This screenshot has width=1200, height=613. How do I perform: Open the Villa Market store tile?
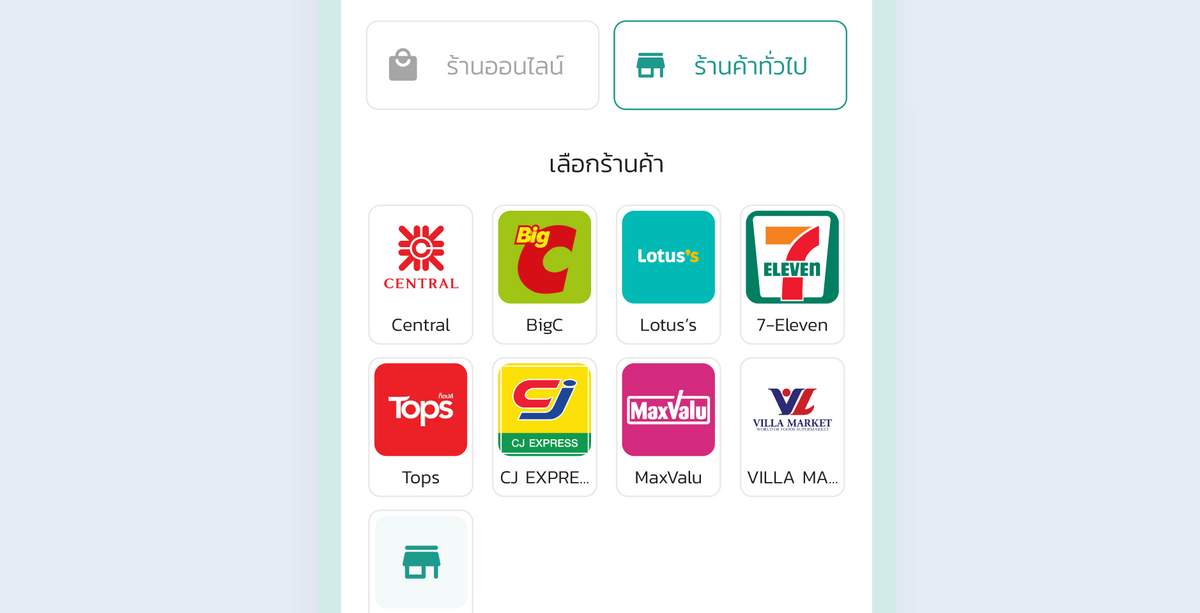(x=792, y=426)
